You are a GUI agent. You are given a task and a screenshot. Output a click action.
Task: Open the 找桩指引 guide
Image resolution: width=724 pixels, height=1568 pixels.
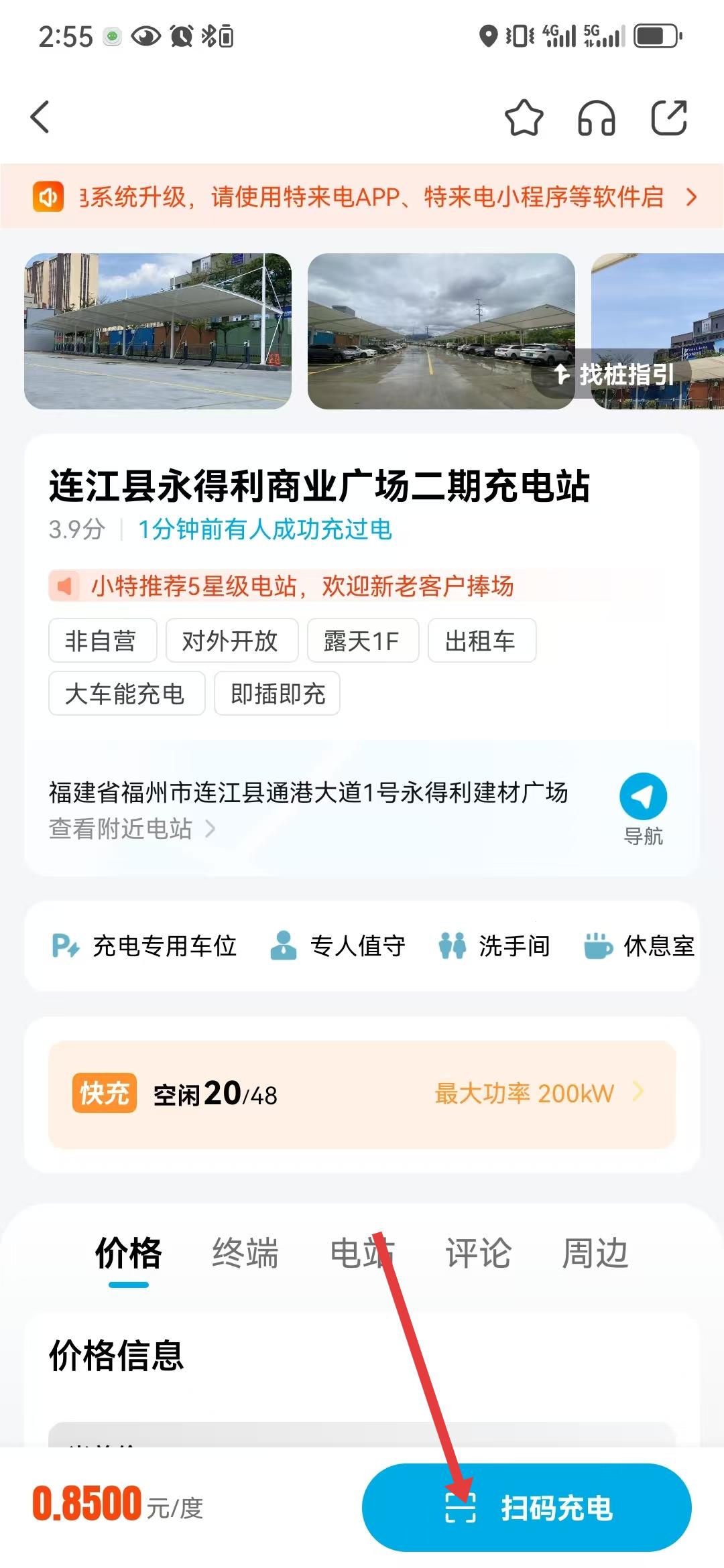(x=615, y=374)
